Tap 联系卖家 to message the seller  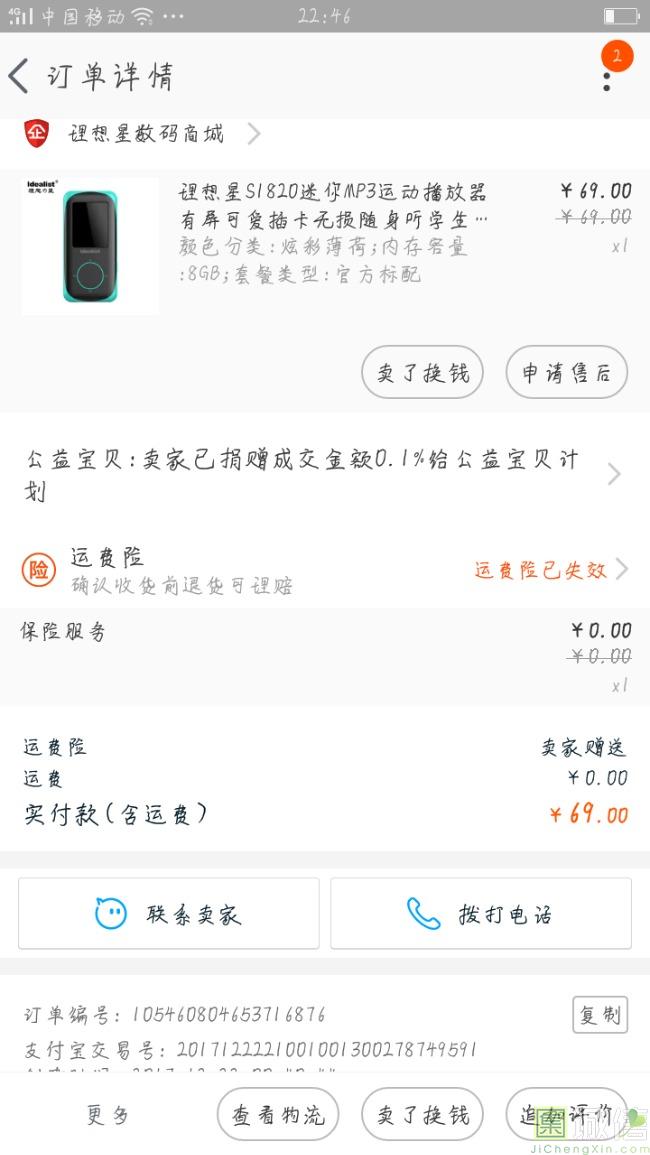pos(169,913)
